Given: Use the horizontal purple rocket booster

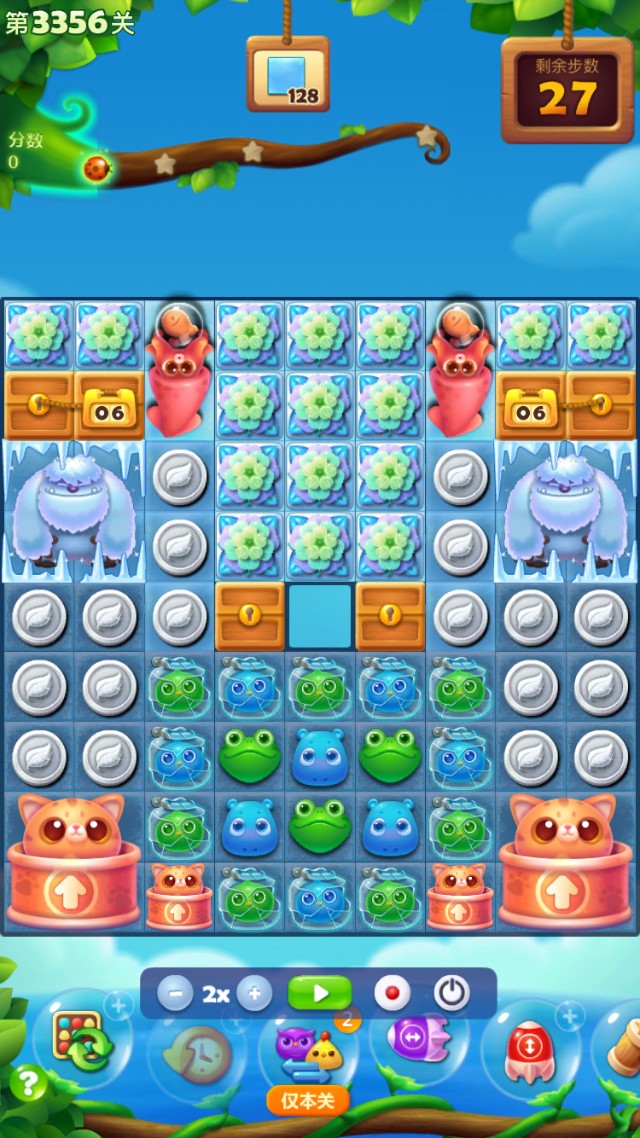Looking at the screenshot, I should tap(416, 1040).
